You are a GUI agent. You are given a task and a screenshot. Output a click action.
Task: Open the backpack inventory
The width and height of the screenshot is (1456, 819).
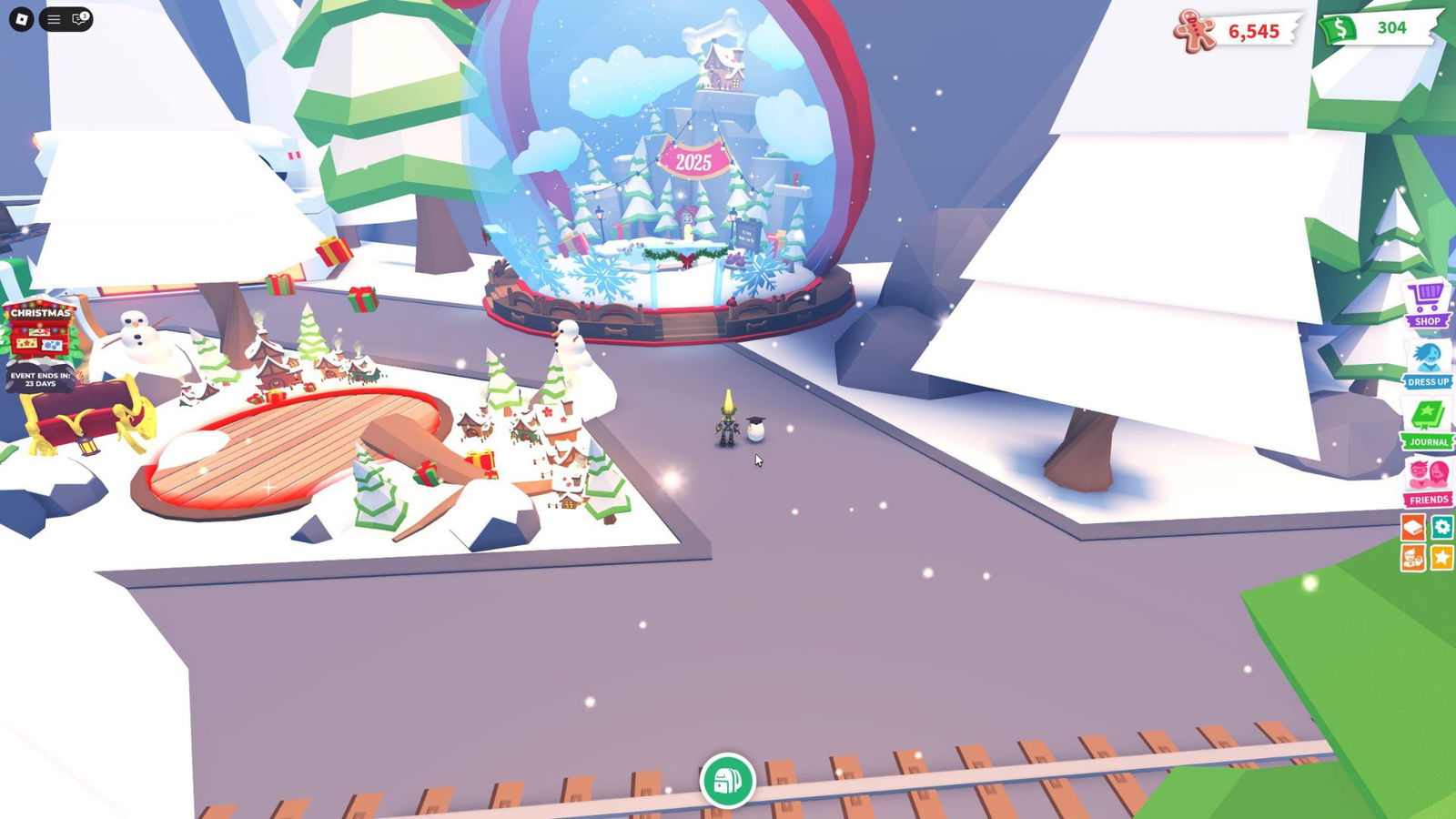(727, 780)
